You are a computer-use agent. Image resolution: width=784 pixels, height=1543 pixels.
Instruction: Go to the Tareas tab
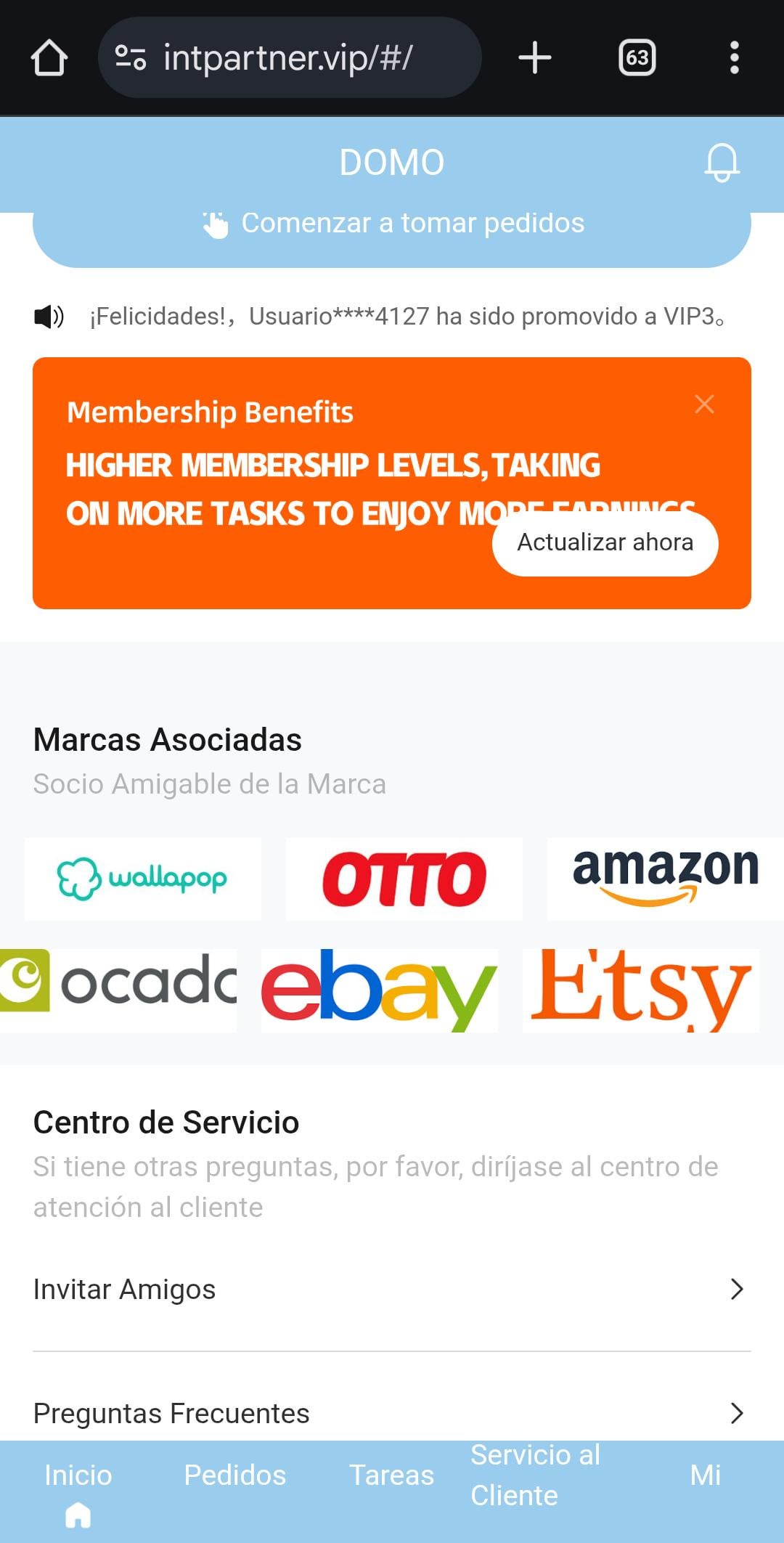point(391,1475)
